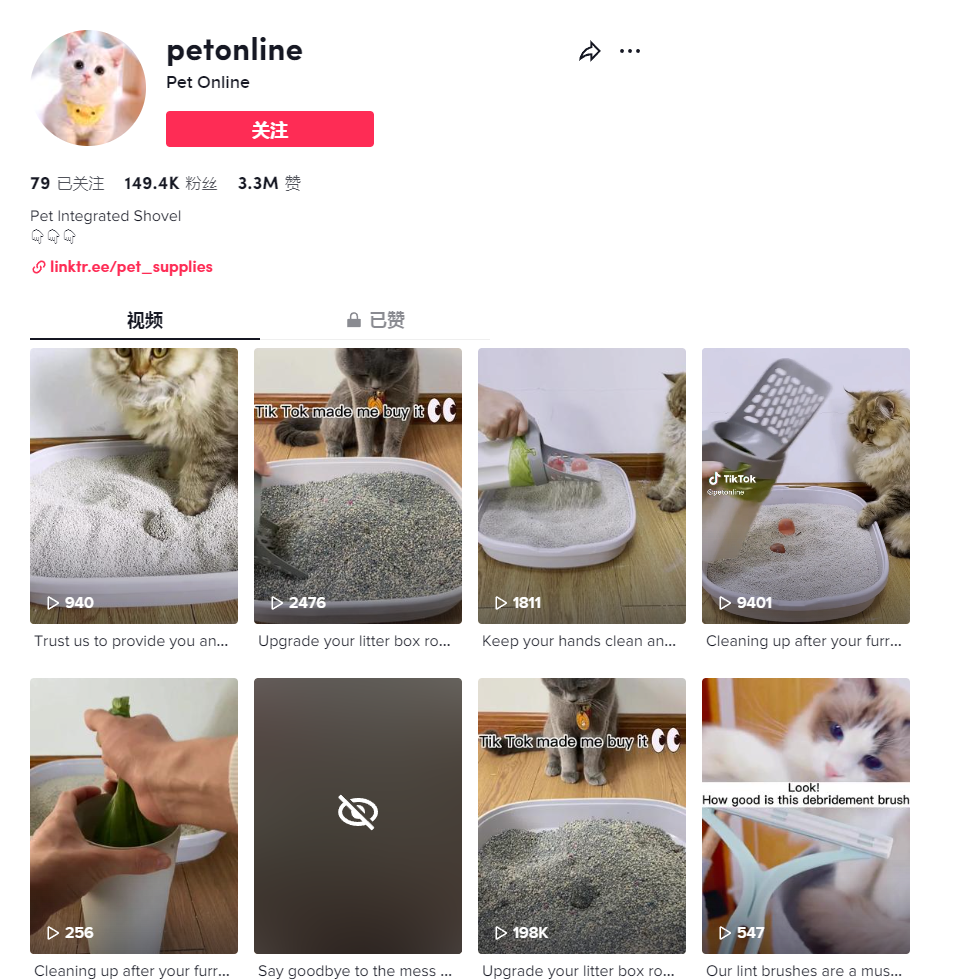Image resolution: width=971 pixels, height=980 pixels.
Task: Open the linktr.ee/pet_supplies link
Action: (130, 267)
